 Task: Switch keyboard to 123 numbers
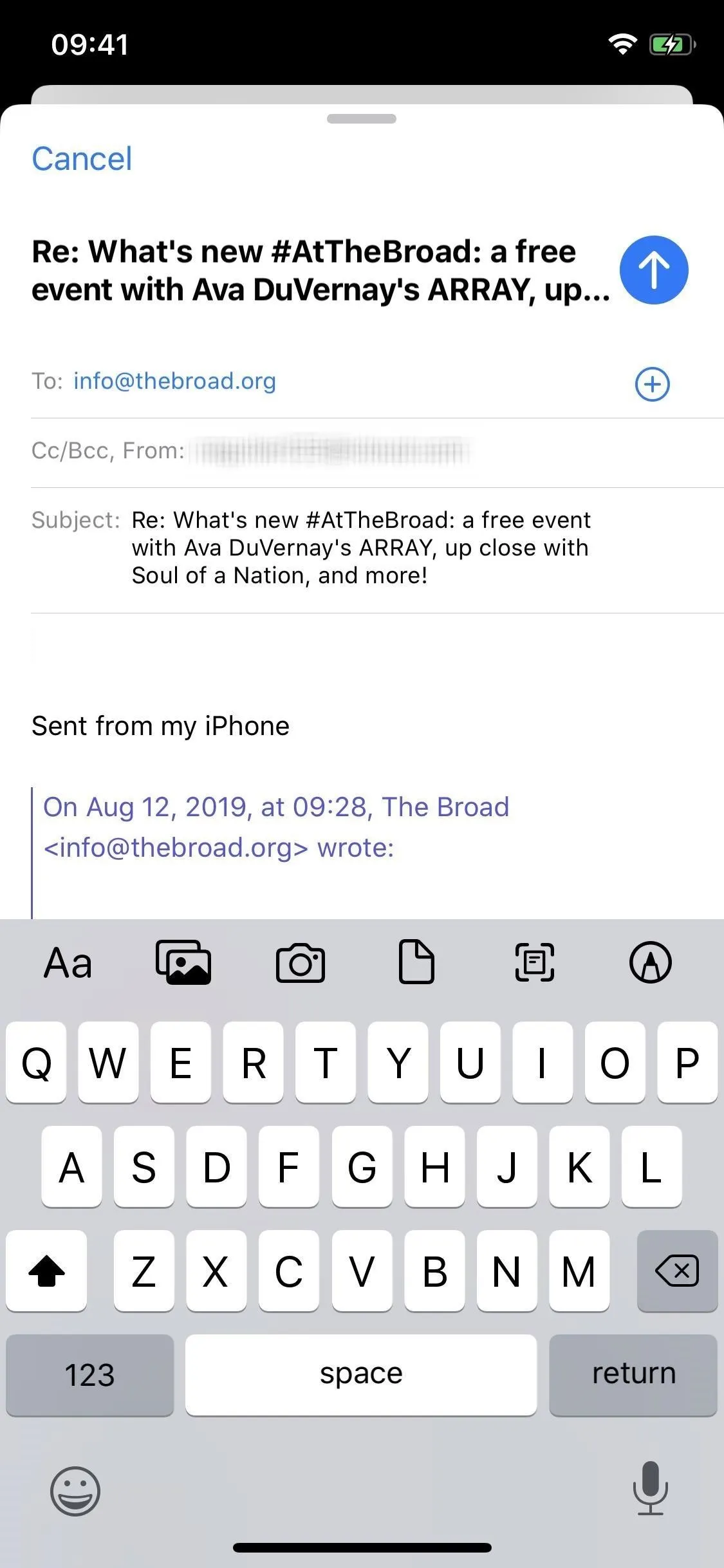[x=89, y=1375]
